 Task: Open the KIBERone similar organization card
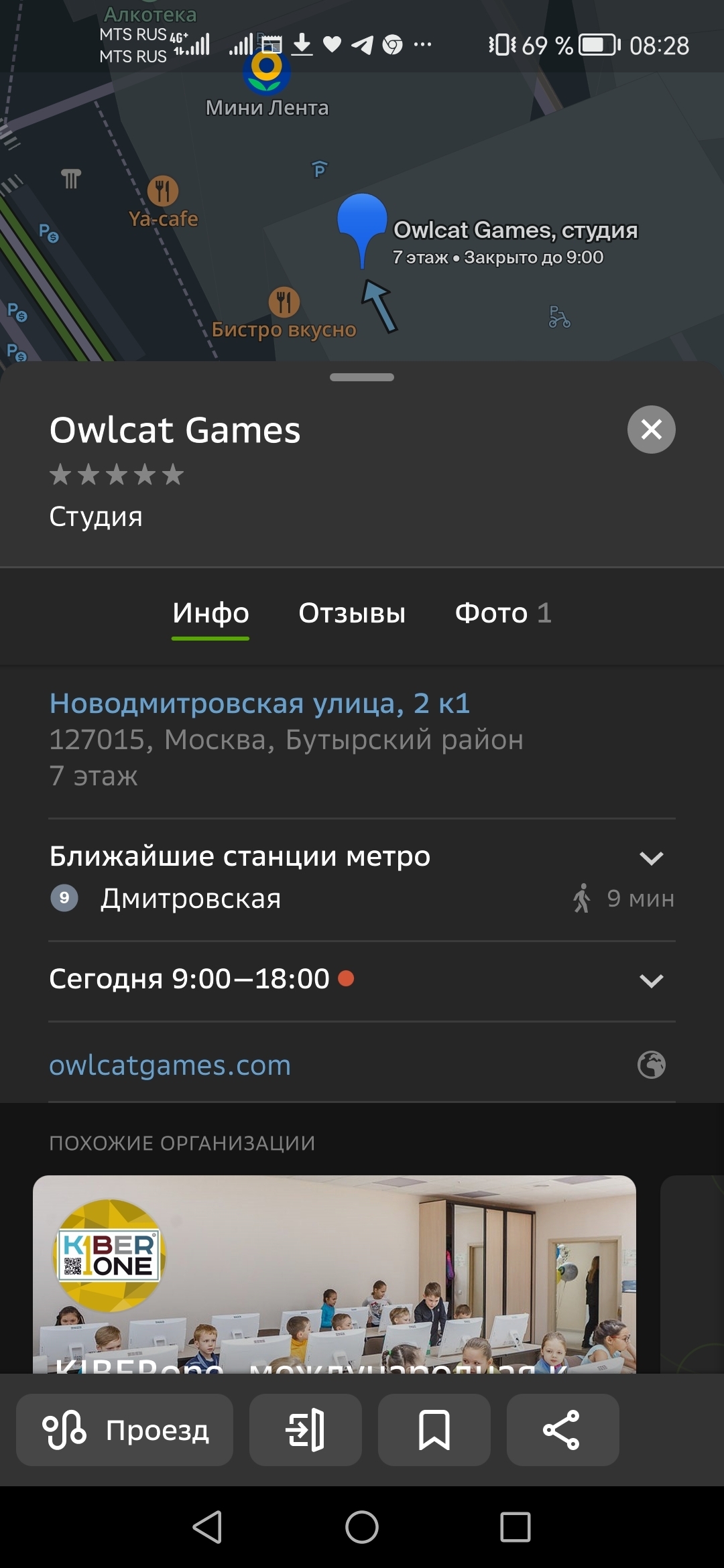pyautogui.click(x=334, y=1273)
